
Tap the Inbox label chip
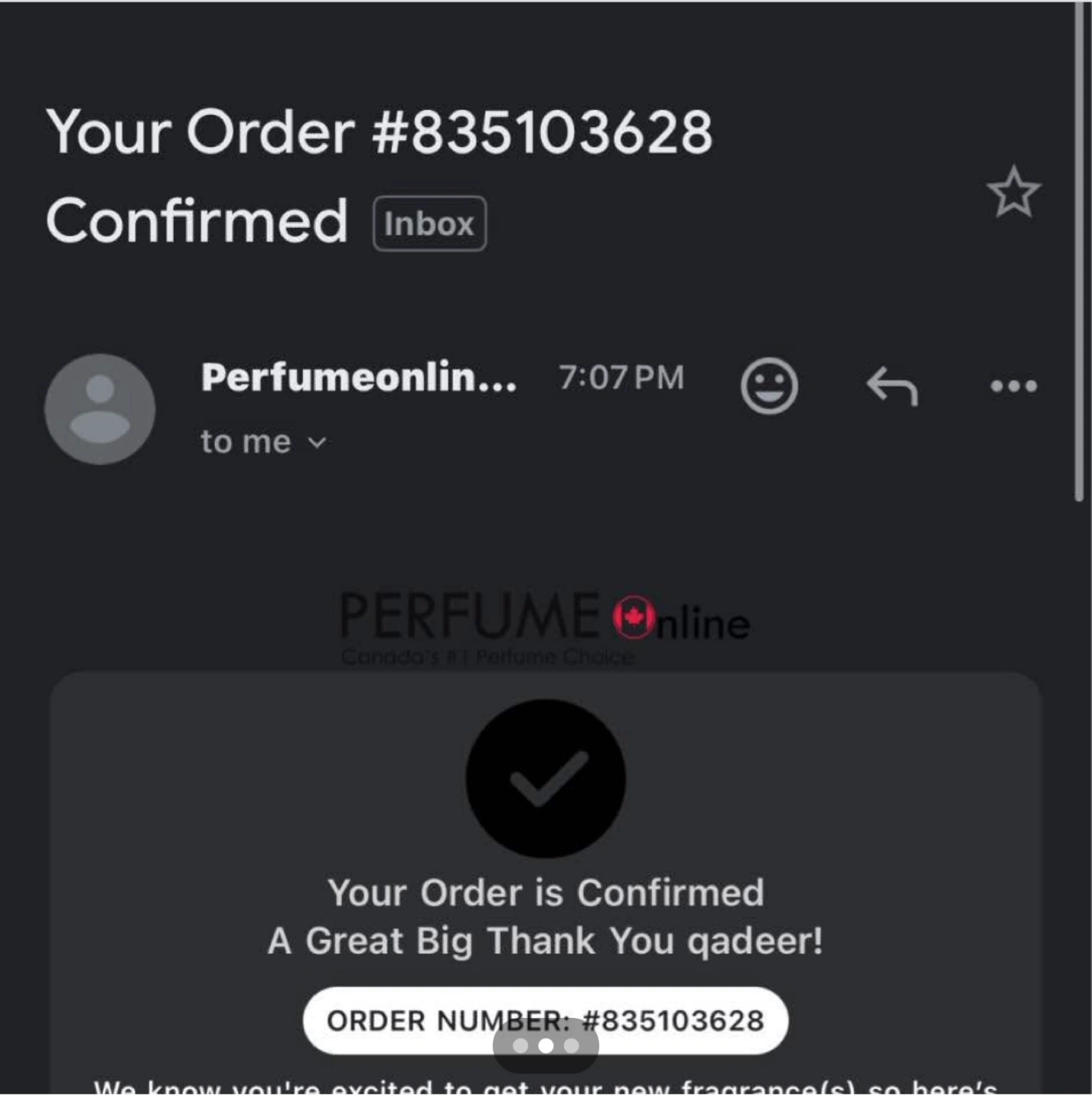(429, 223)
